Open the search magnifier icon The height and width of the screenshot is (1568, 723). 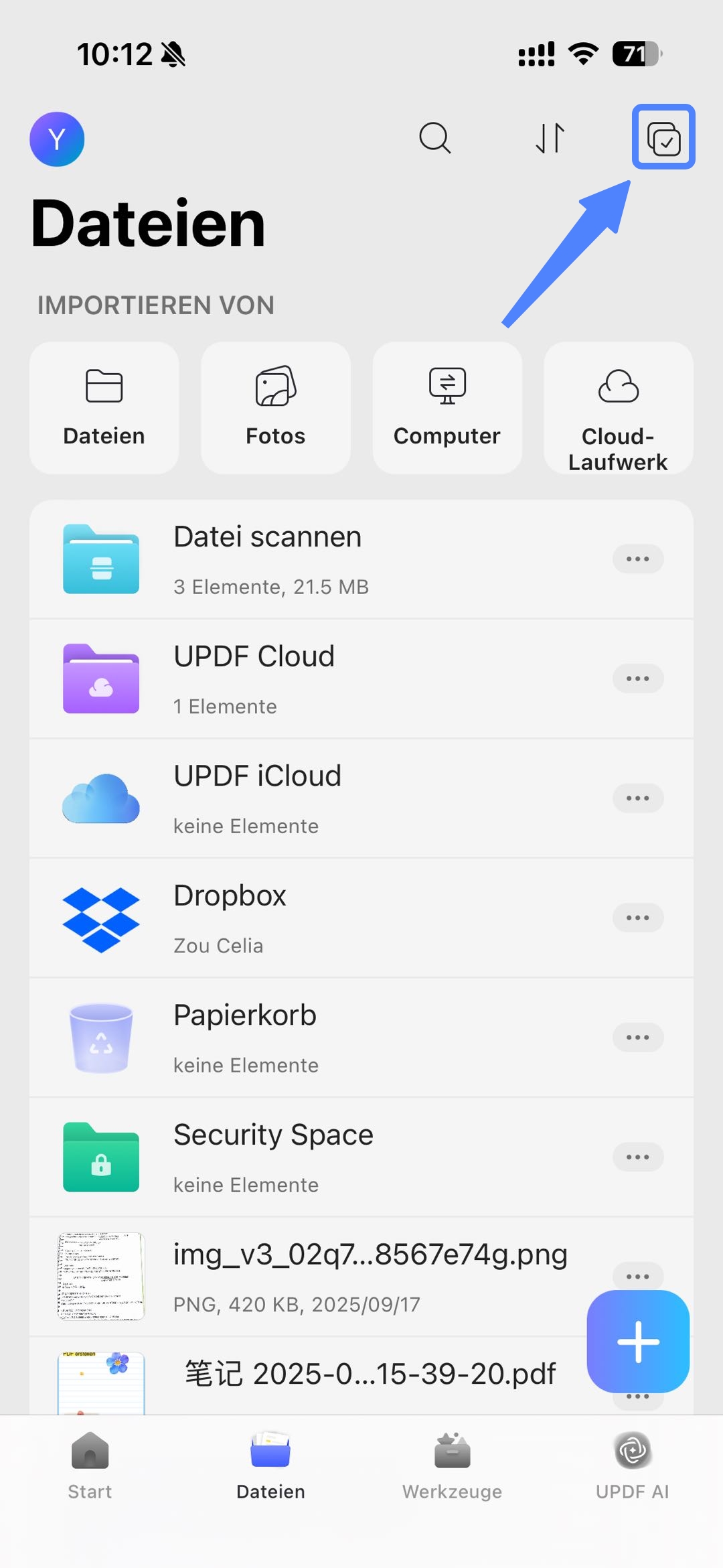tap(435, 138)
